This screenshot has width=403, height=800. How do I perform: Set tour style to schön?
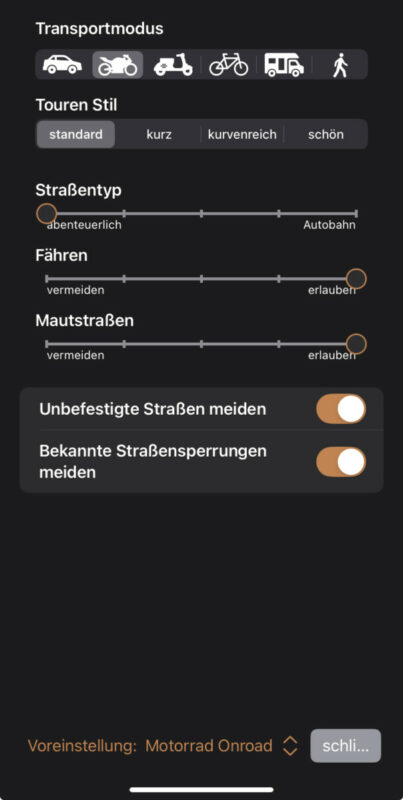coord(325,135)
